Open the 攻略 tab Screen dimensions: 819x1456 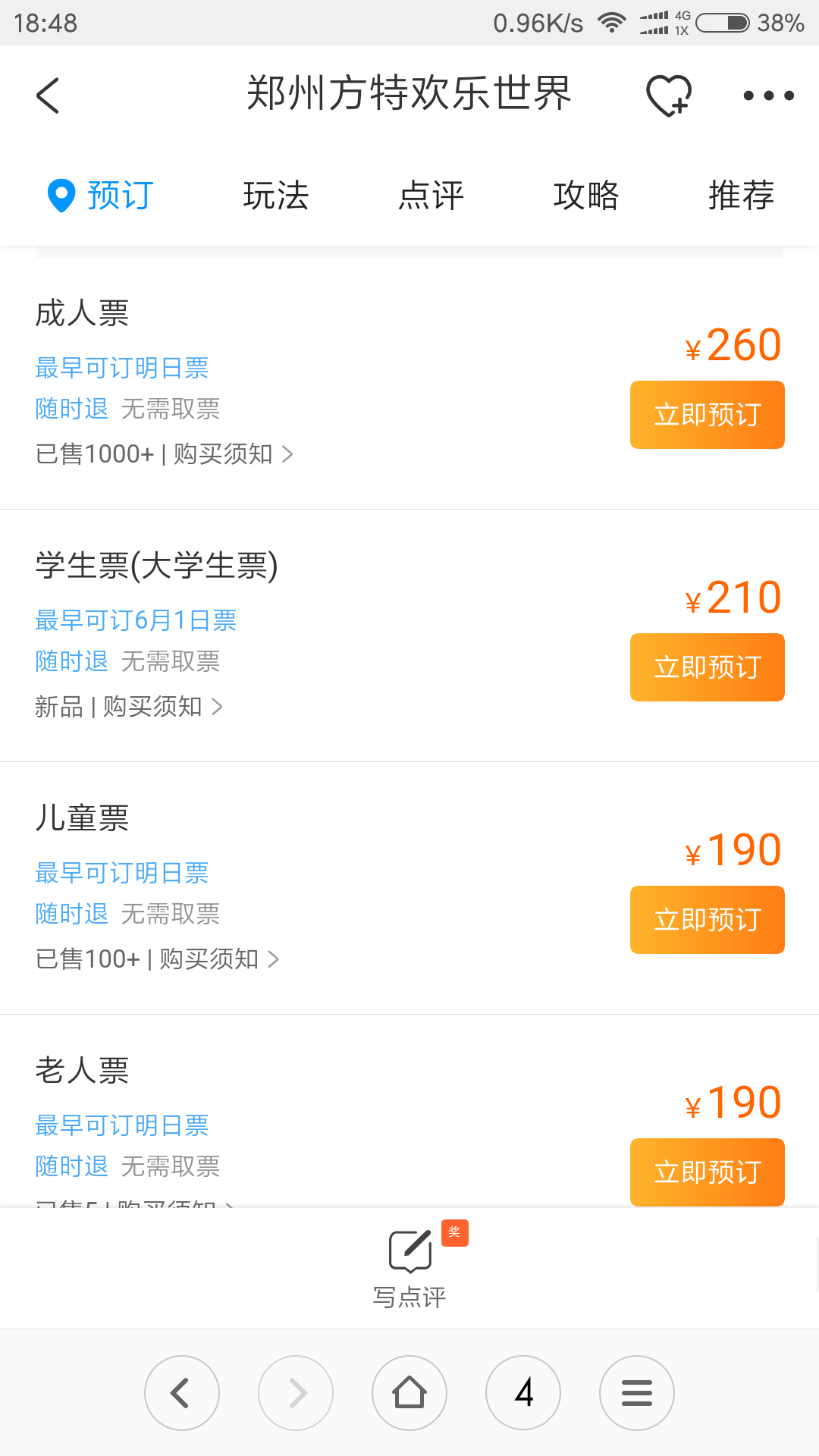pyautogui.click(x=586, y=196)
